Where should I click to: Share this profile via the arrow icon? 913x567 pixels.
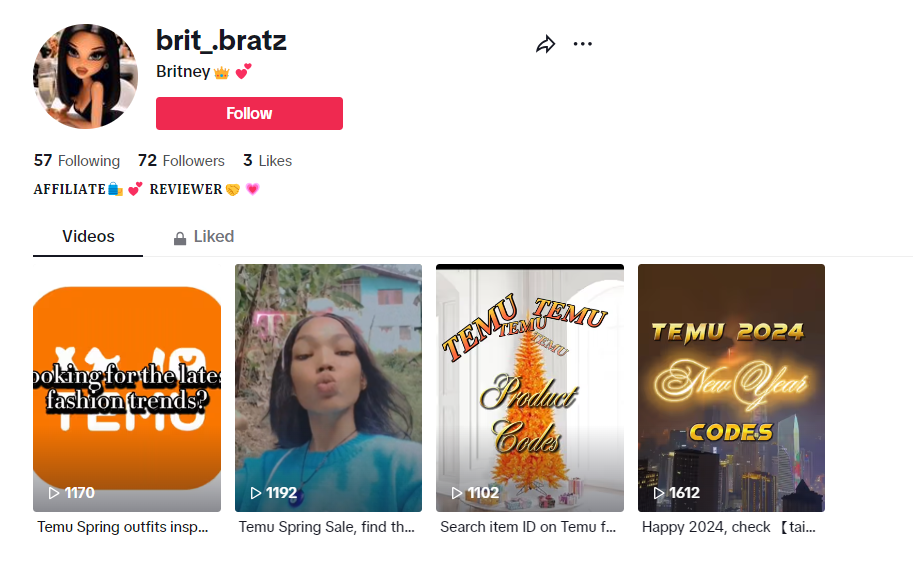(545, 44)
